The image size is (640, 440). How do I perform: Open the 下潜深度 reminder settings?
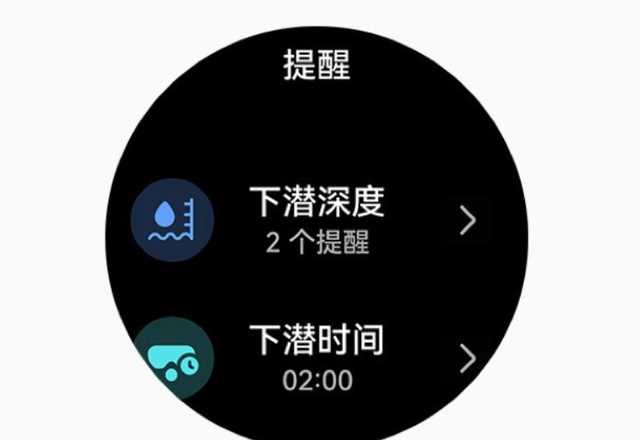pos(316,220)
